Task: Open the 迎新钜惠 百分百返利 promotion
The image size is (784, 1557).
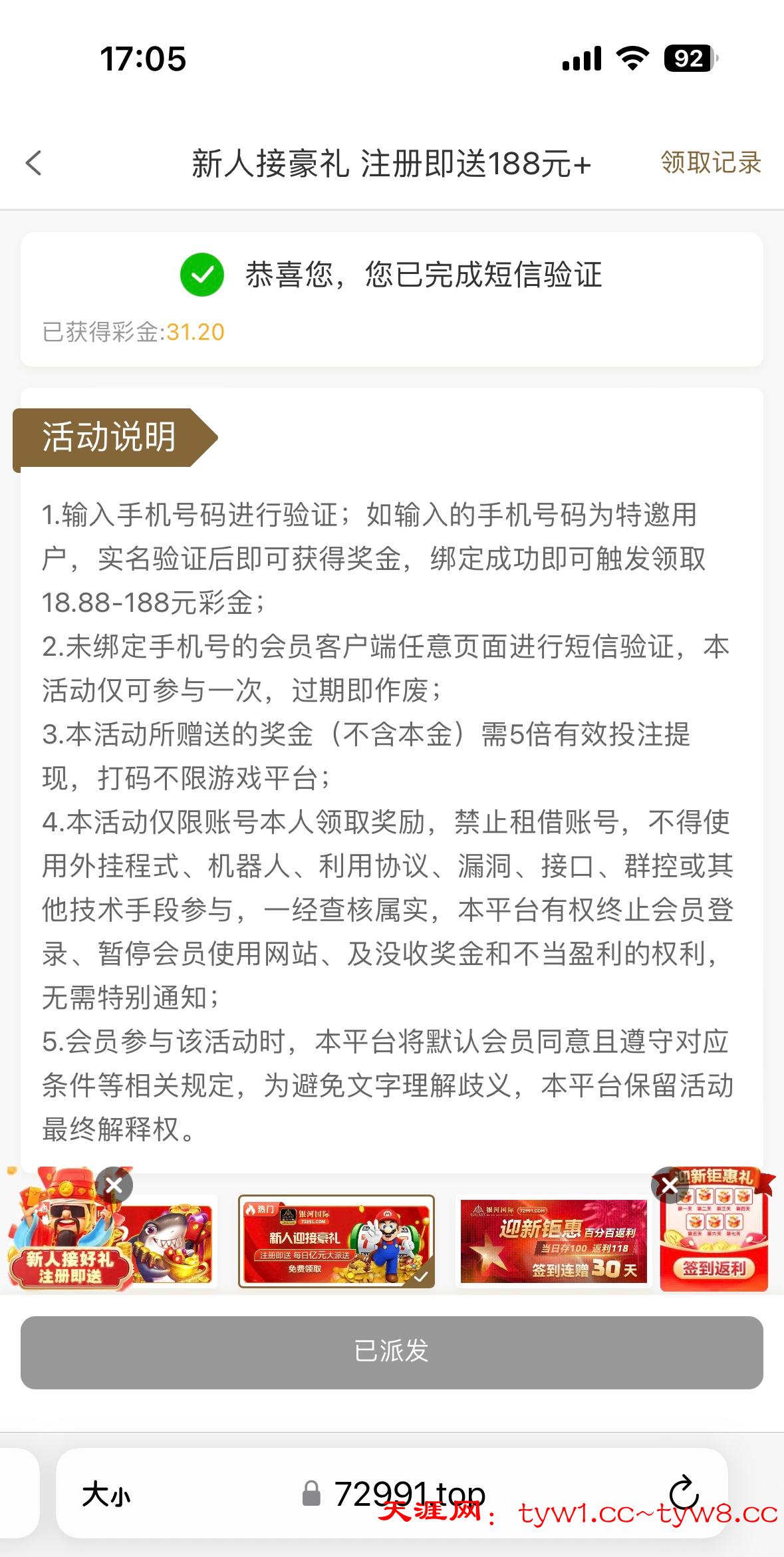Action: 553,1242
